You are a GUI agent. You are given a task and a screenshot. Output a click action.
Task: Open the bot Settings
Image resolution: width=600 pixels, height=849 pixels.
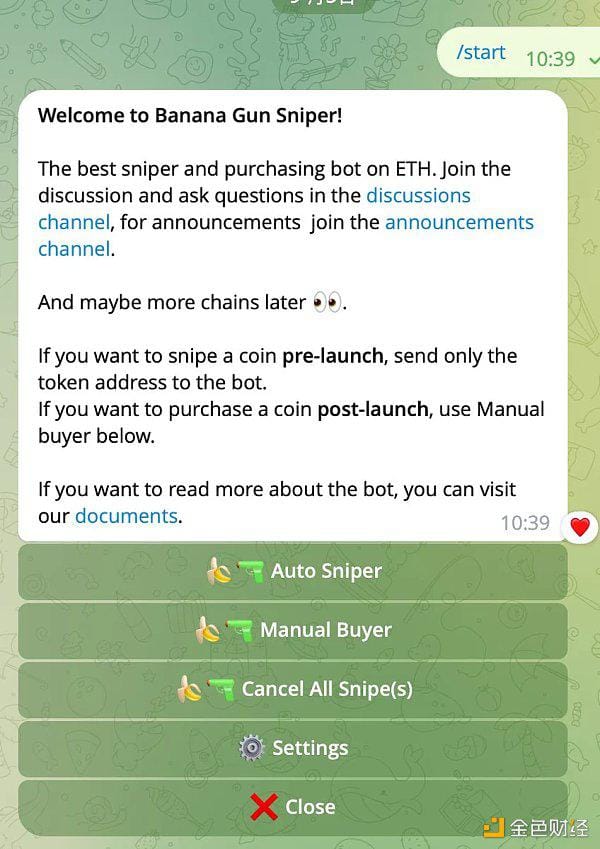pos(293,748)
